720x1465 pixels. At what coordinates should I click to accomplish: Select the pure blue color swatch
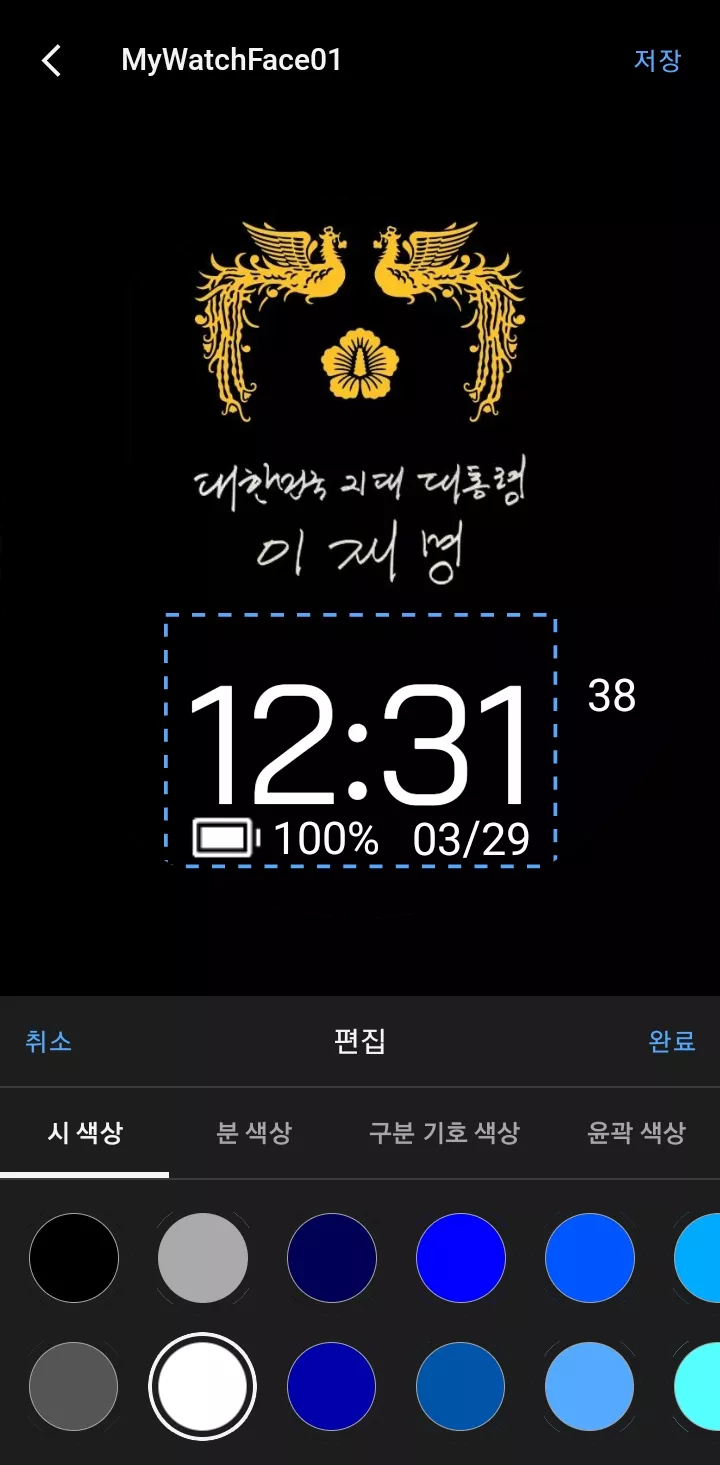coord(461,1258)
